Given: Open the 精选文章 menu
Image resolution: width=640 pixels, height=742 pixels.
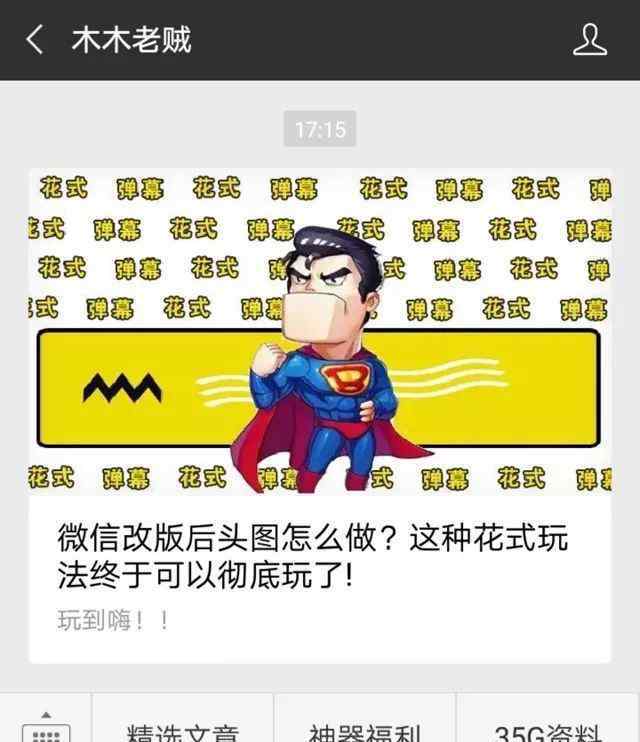Looking at the screenshot, I should coord(182,730).
